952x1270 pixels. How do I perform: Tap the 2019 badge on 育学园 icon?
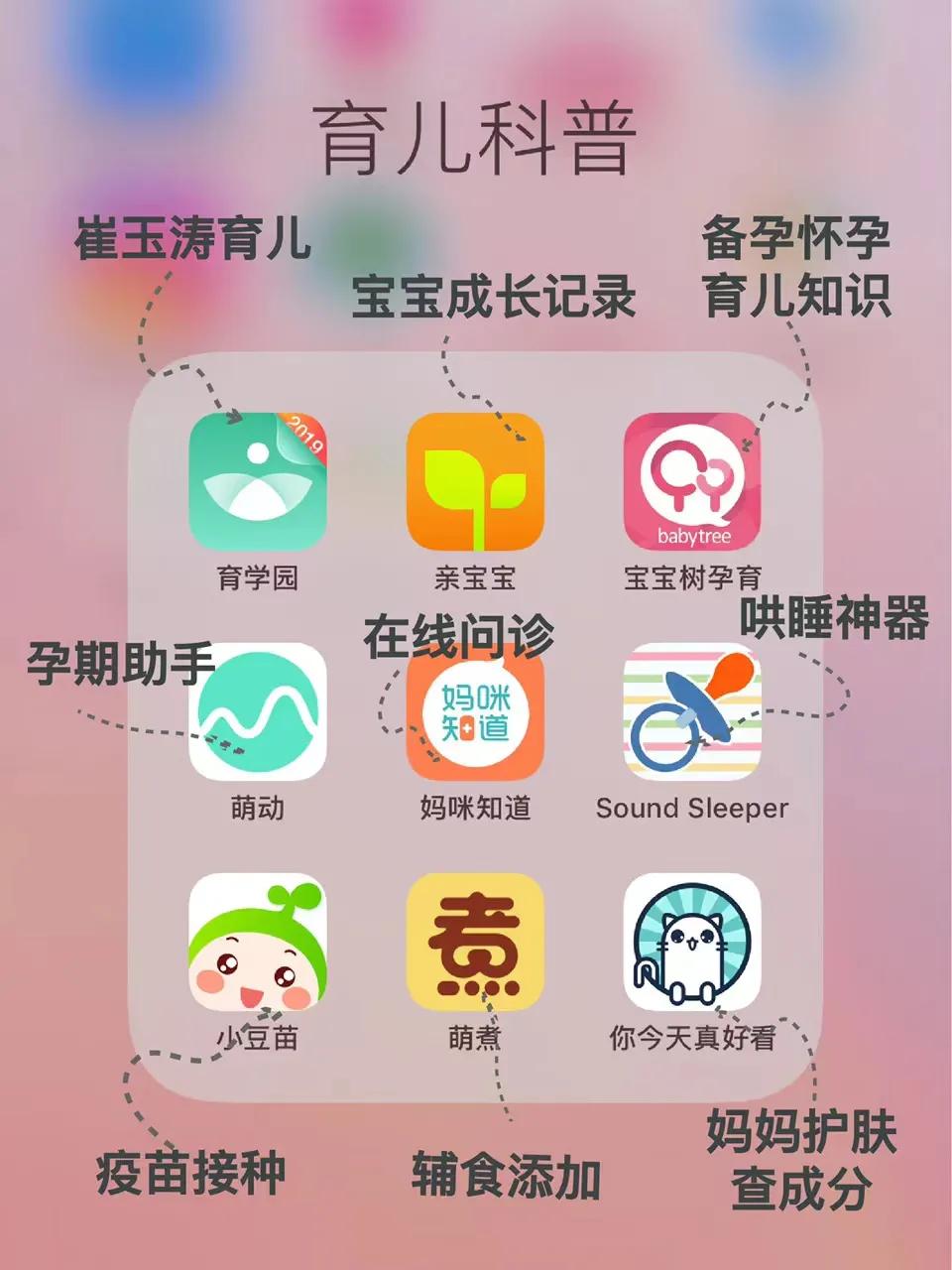[x=305, y=434]
